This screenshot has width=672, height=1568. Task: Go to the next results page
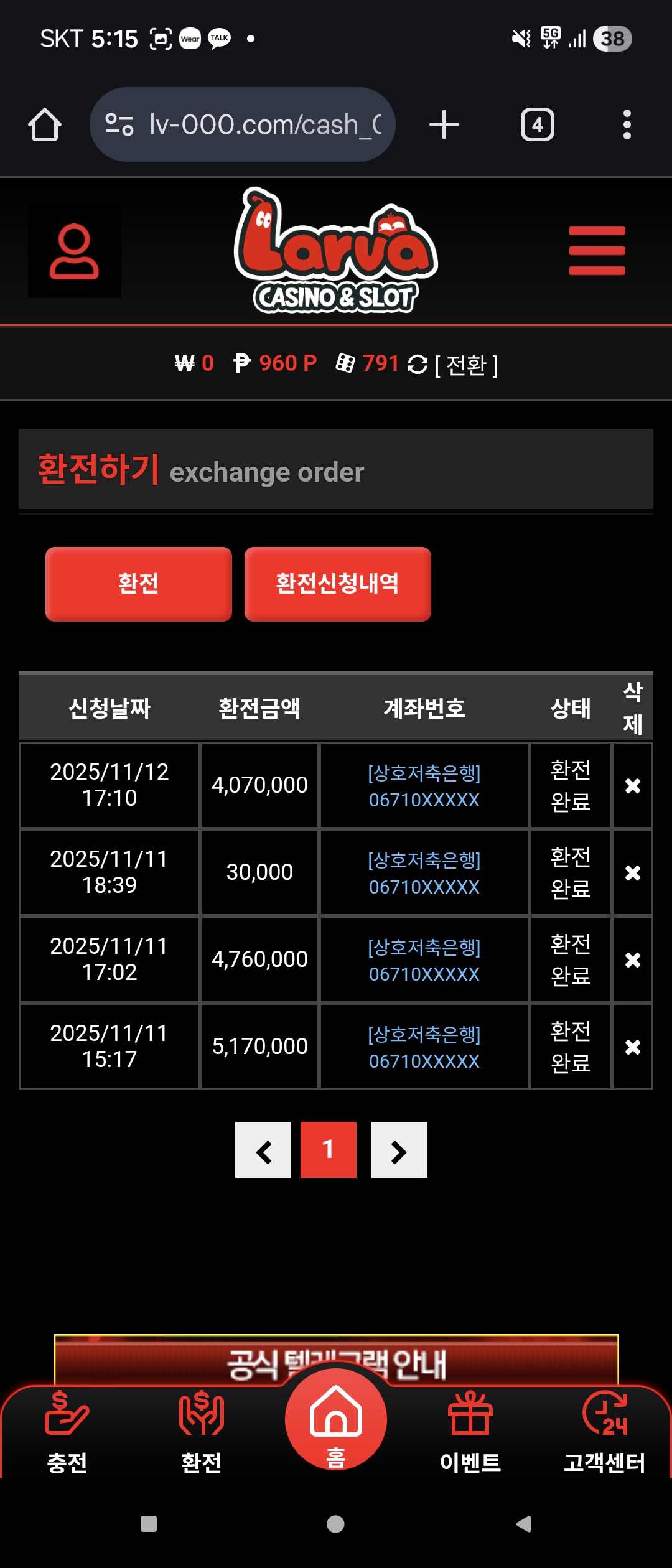click(x=399, y=1150)
